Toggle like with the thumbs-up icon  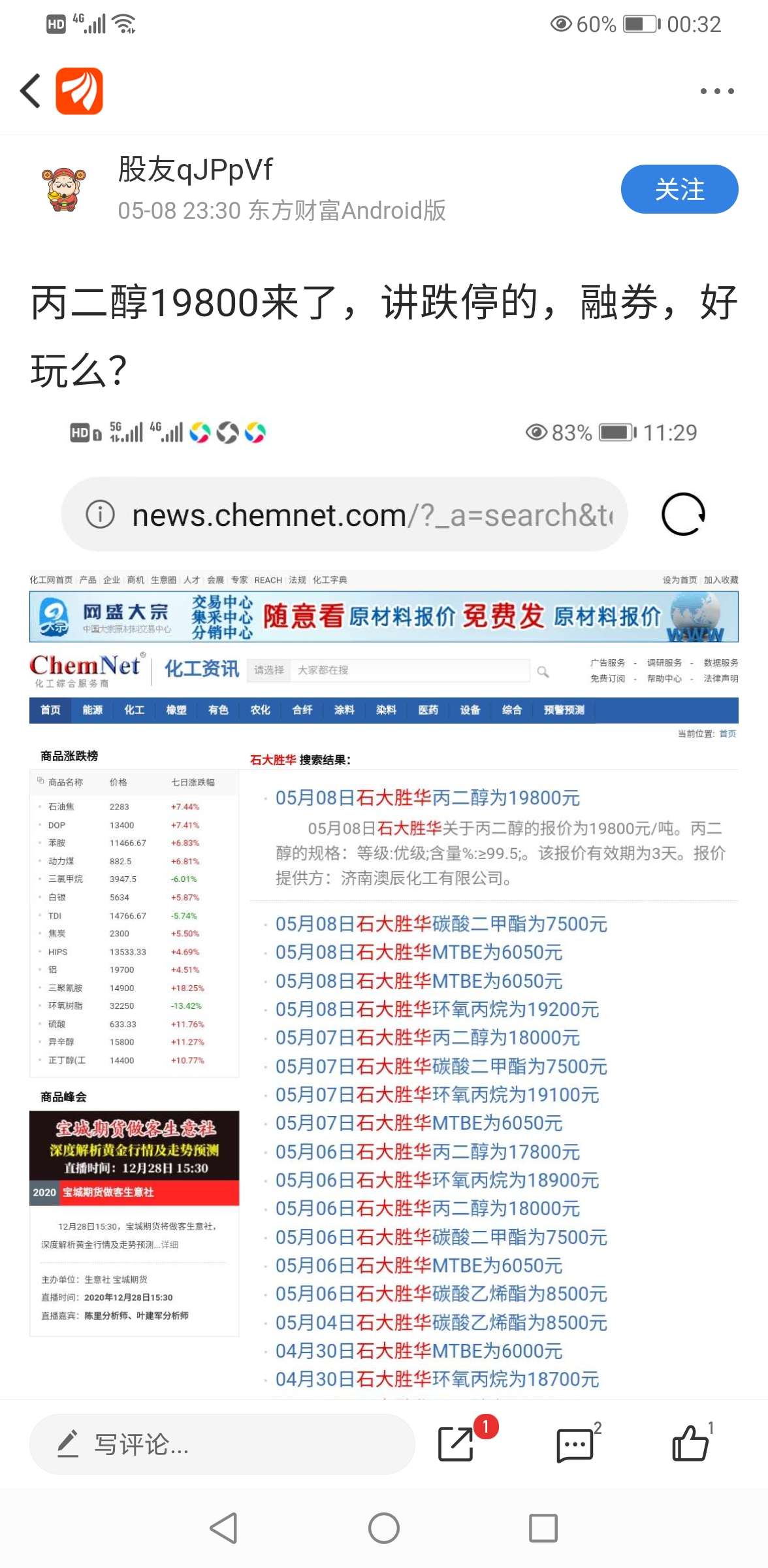(x=690, y=1444)
